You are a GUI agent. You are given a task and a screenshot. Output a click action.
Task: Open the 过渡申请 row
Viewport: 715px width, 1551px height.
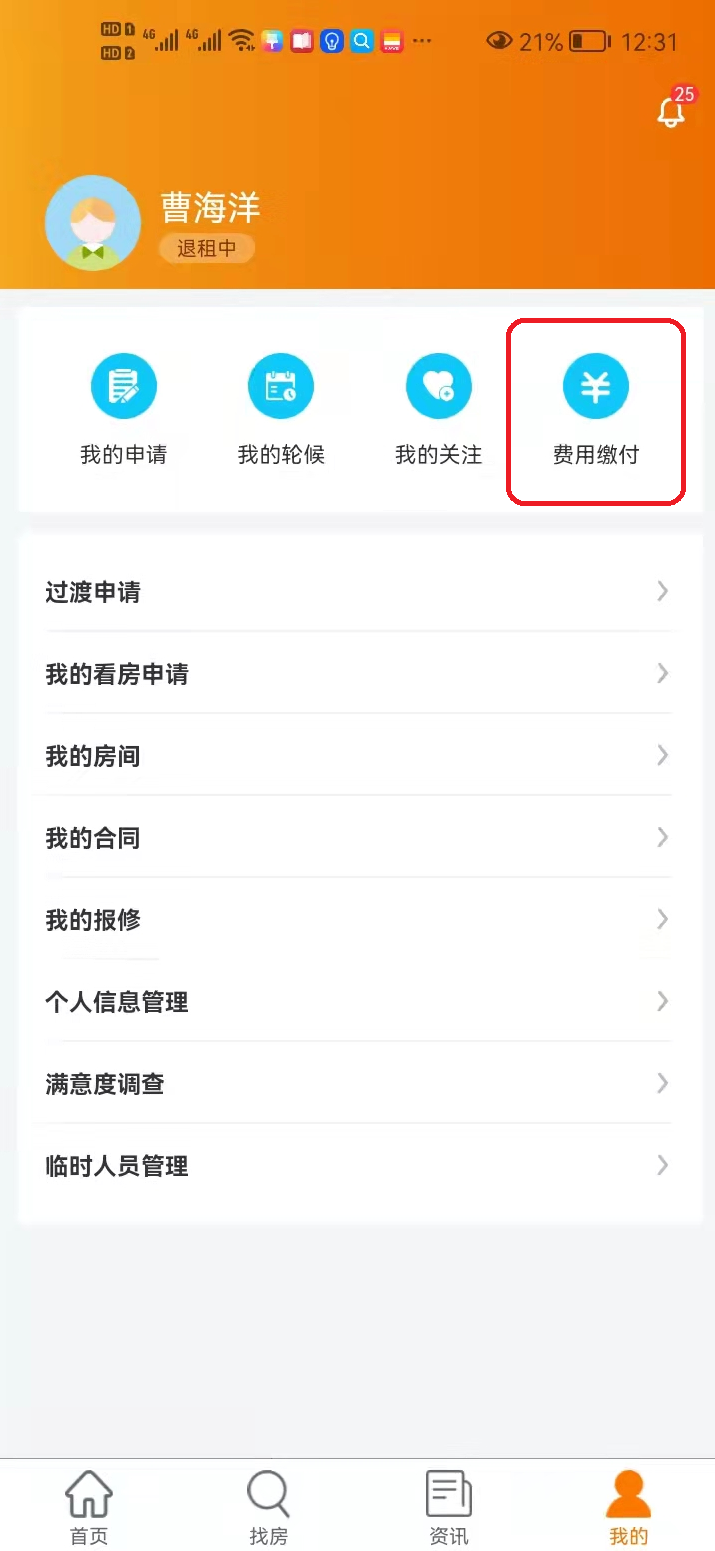click(x=357, y=592)
